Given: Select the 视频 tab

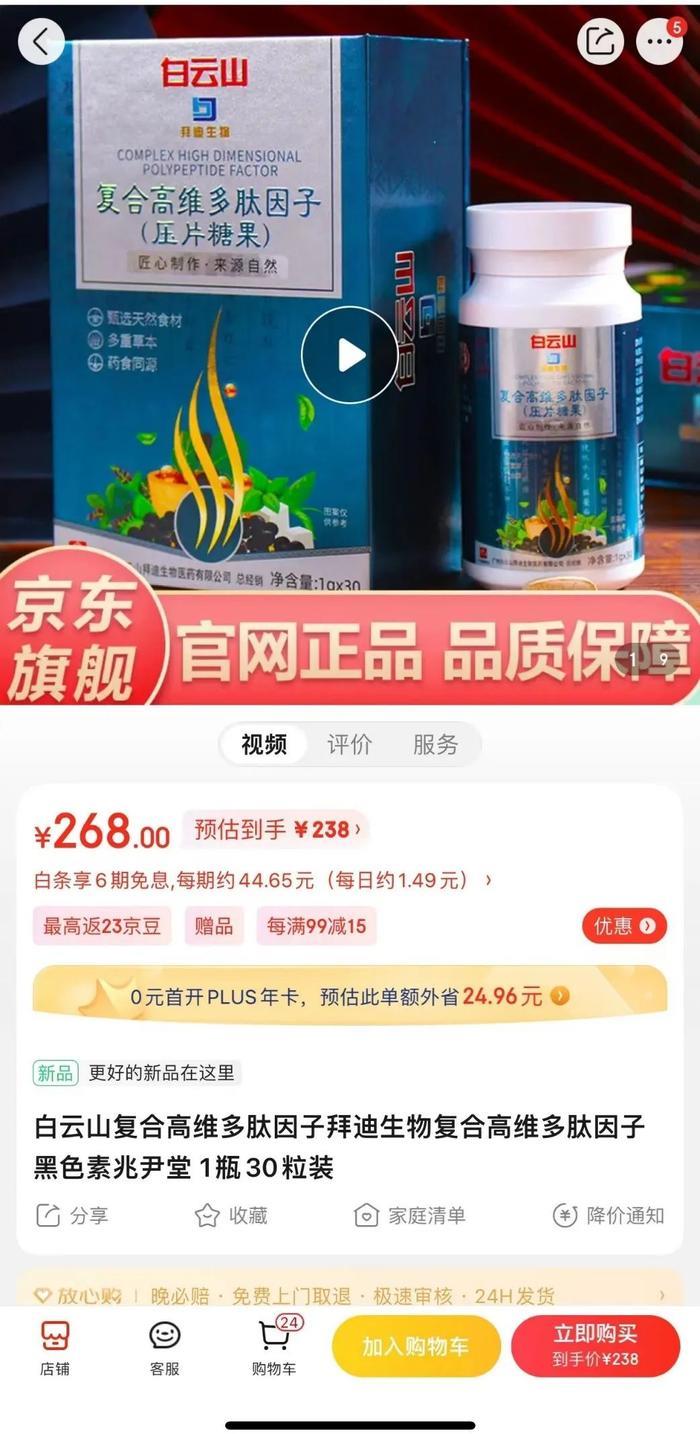Looking at the screenshot, I should [x=264, y=744].
